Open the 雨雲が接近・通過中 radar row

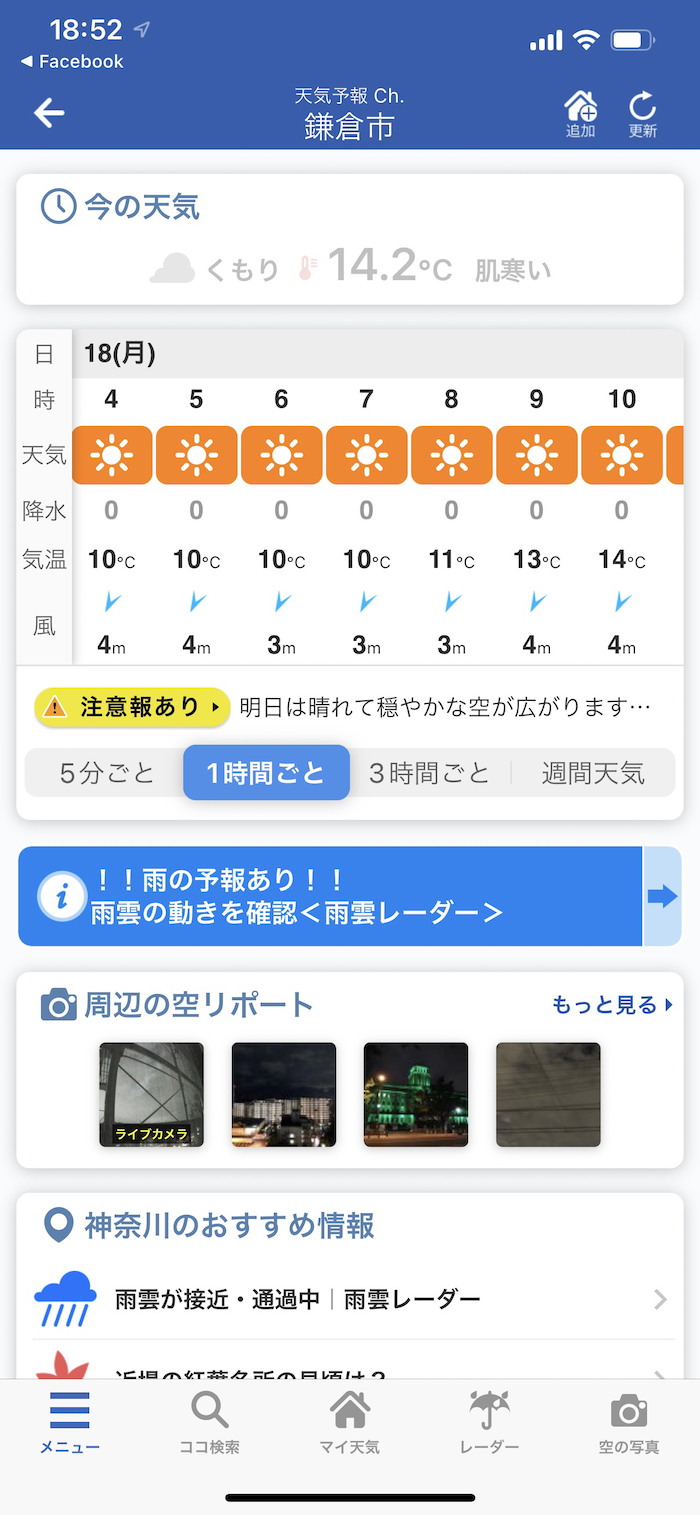tap(350, 1299)
